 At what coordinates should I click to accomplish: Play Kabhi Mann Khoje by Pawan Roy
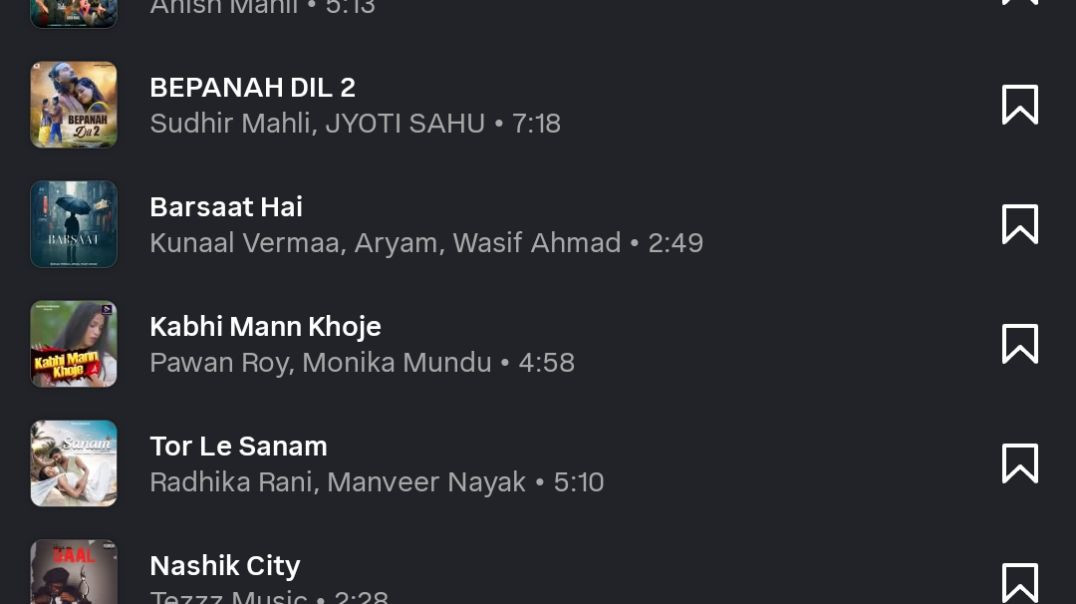[x=362, y=344]
